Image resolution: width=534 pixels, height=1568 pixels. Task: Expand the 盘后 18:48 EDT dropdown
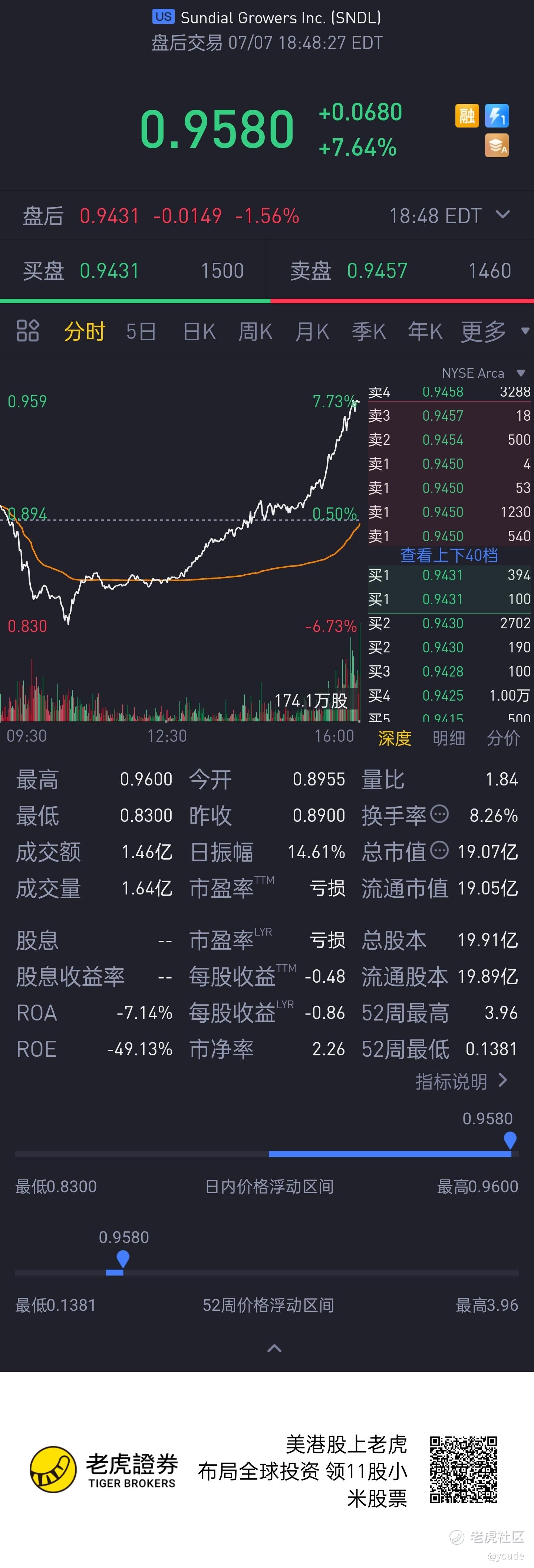point(503,215)
